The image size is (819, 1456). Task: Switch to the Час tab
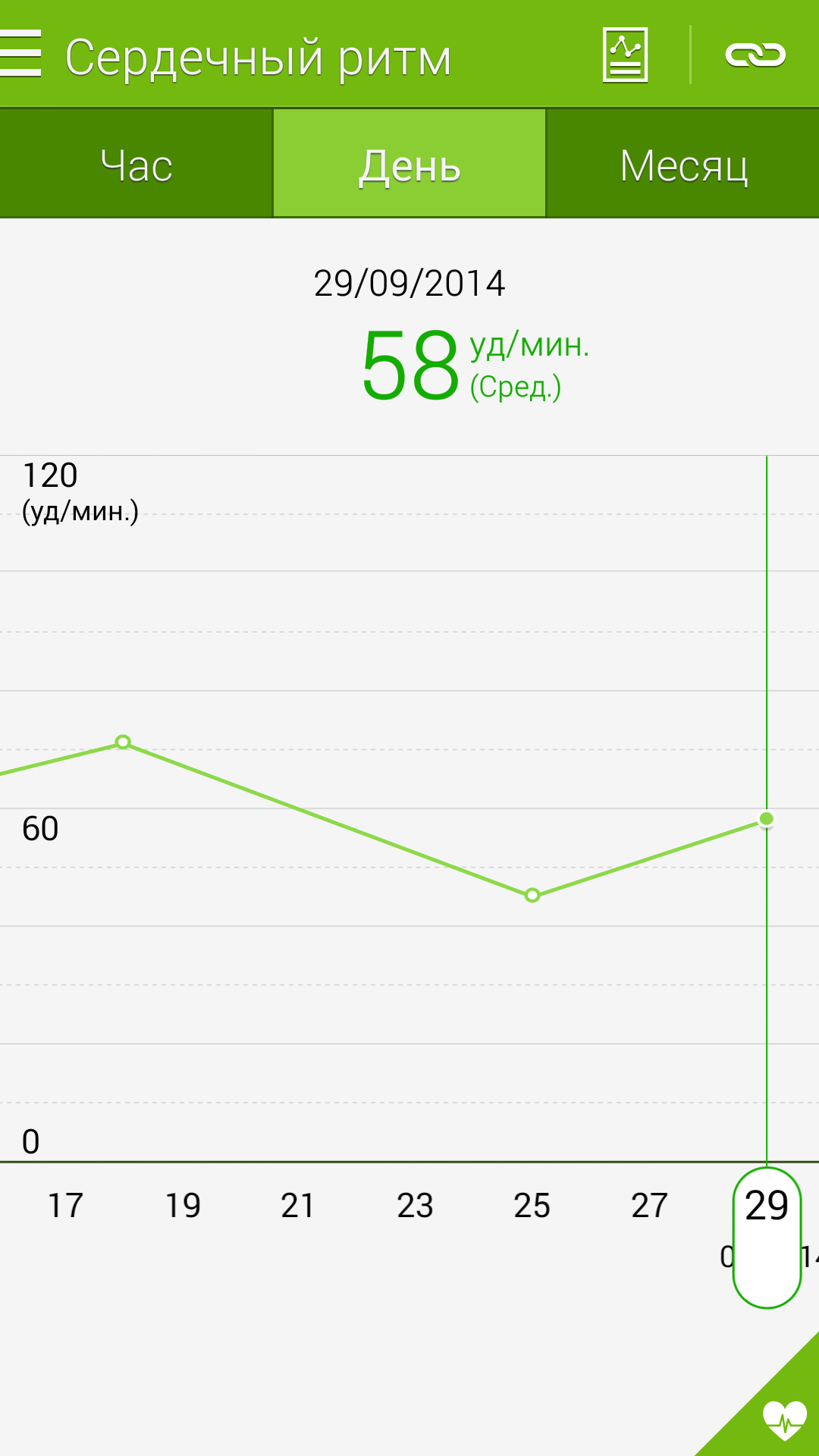coord(136,165)
